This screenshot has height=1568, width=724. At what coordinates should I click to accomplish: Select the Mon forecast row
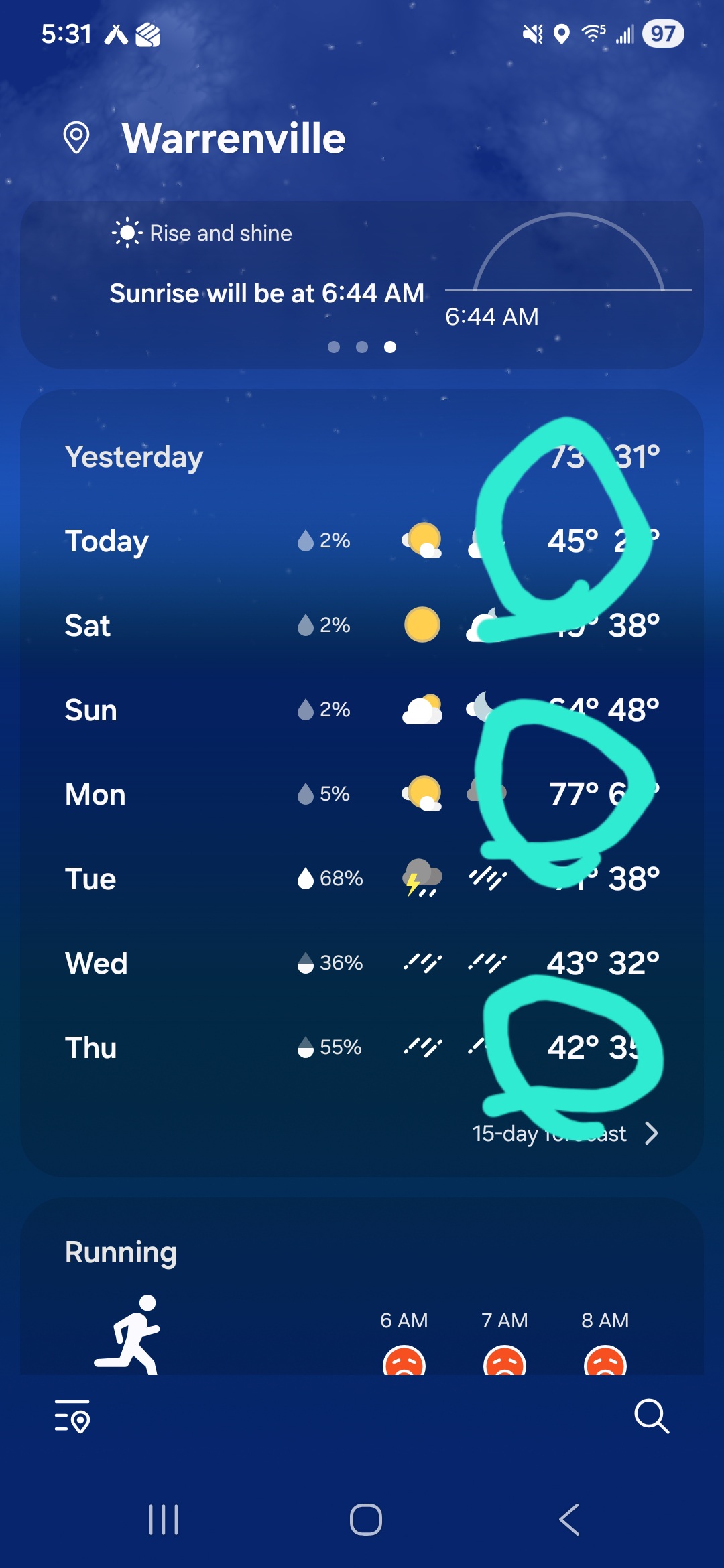[362, 794]
